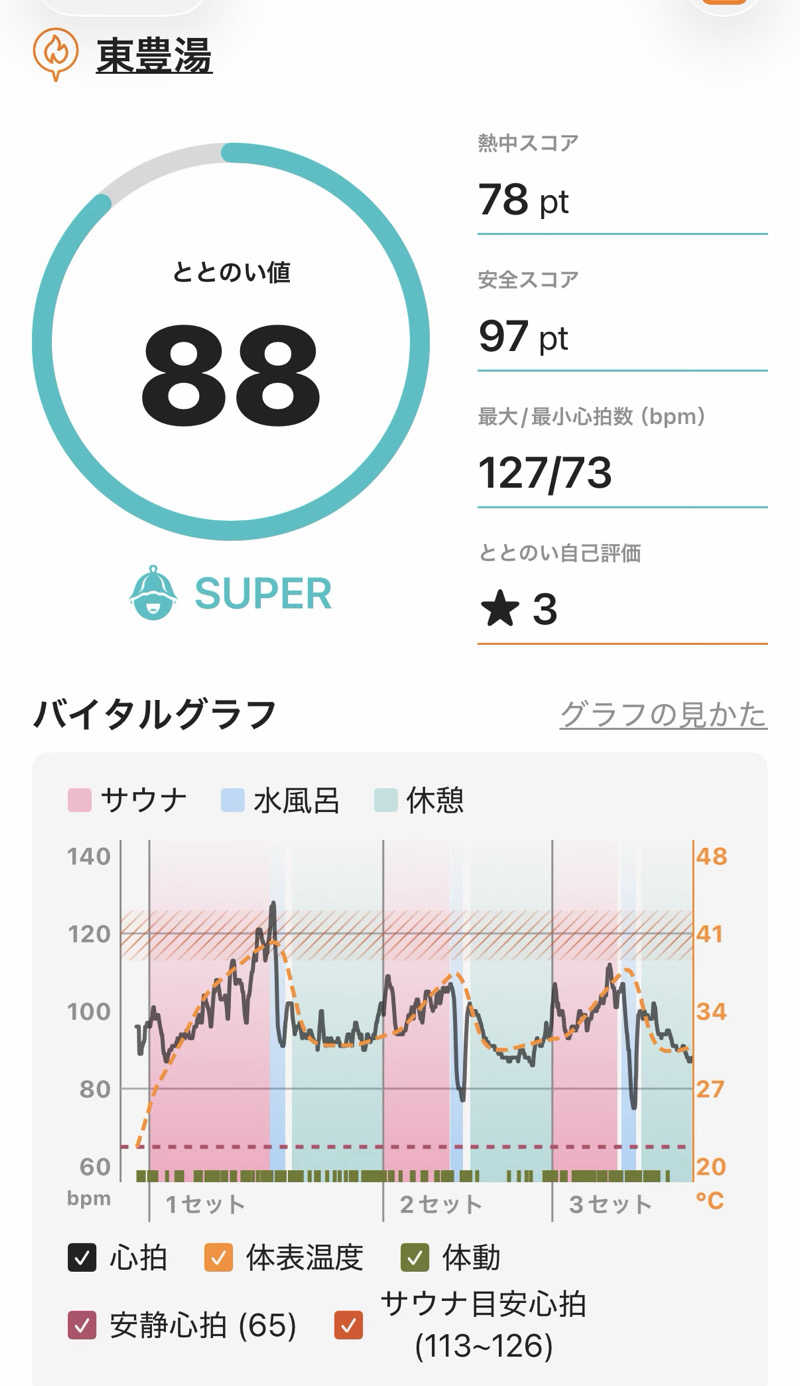Toggle the 体表温度 checkbox

[x=219, y=1257]
